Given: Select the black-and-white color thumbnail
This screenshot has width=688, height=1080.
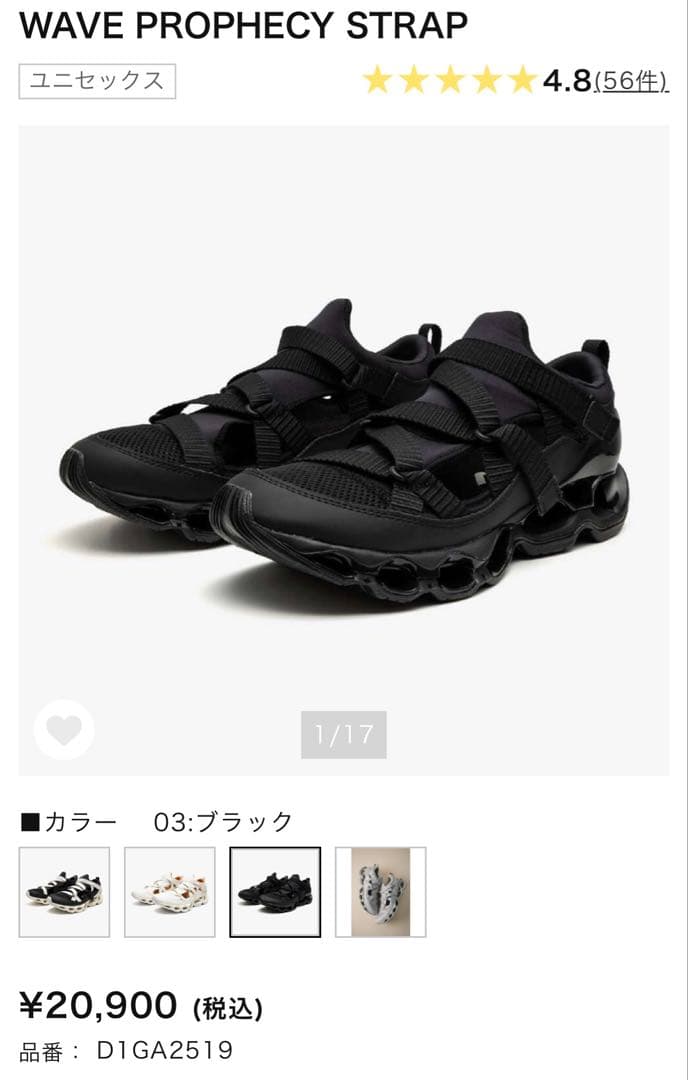Looking at the screenshot, I should click(x=64, y=892).
